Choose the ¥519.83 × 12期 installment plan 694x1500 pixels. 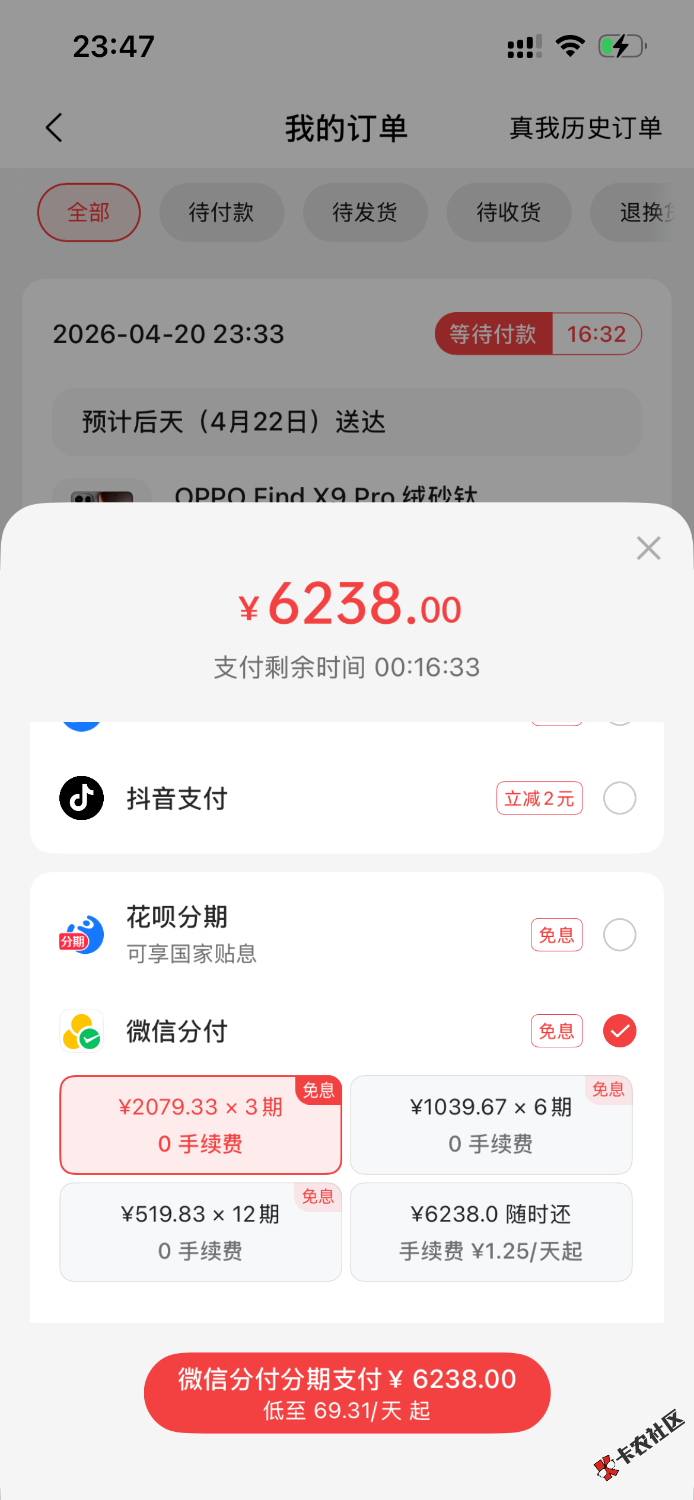[201, 1232]
